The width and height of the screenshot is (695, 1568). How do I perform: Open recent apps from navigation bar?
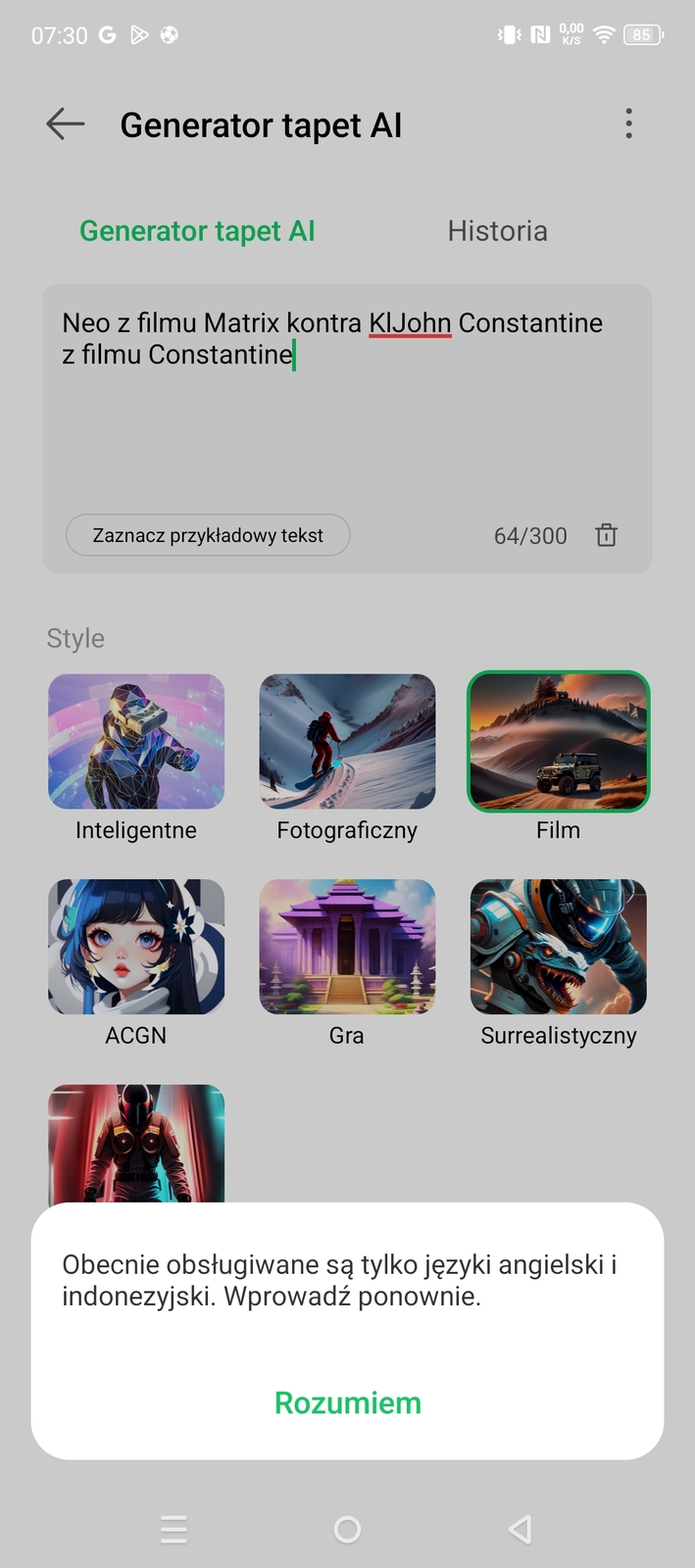[x=174, y=1529]
